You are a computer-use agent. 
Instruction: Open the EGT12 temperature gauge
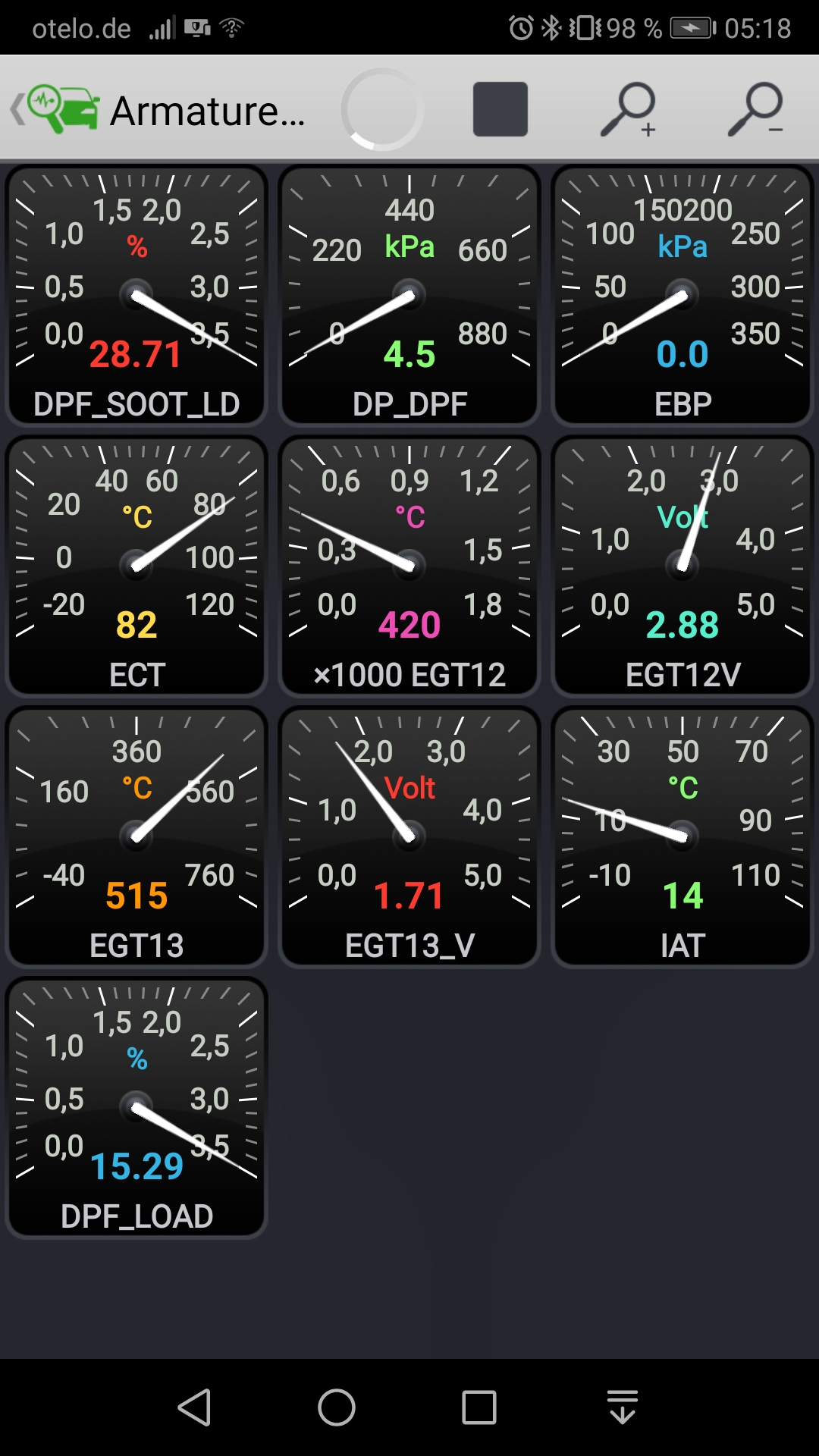(409, 566)
